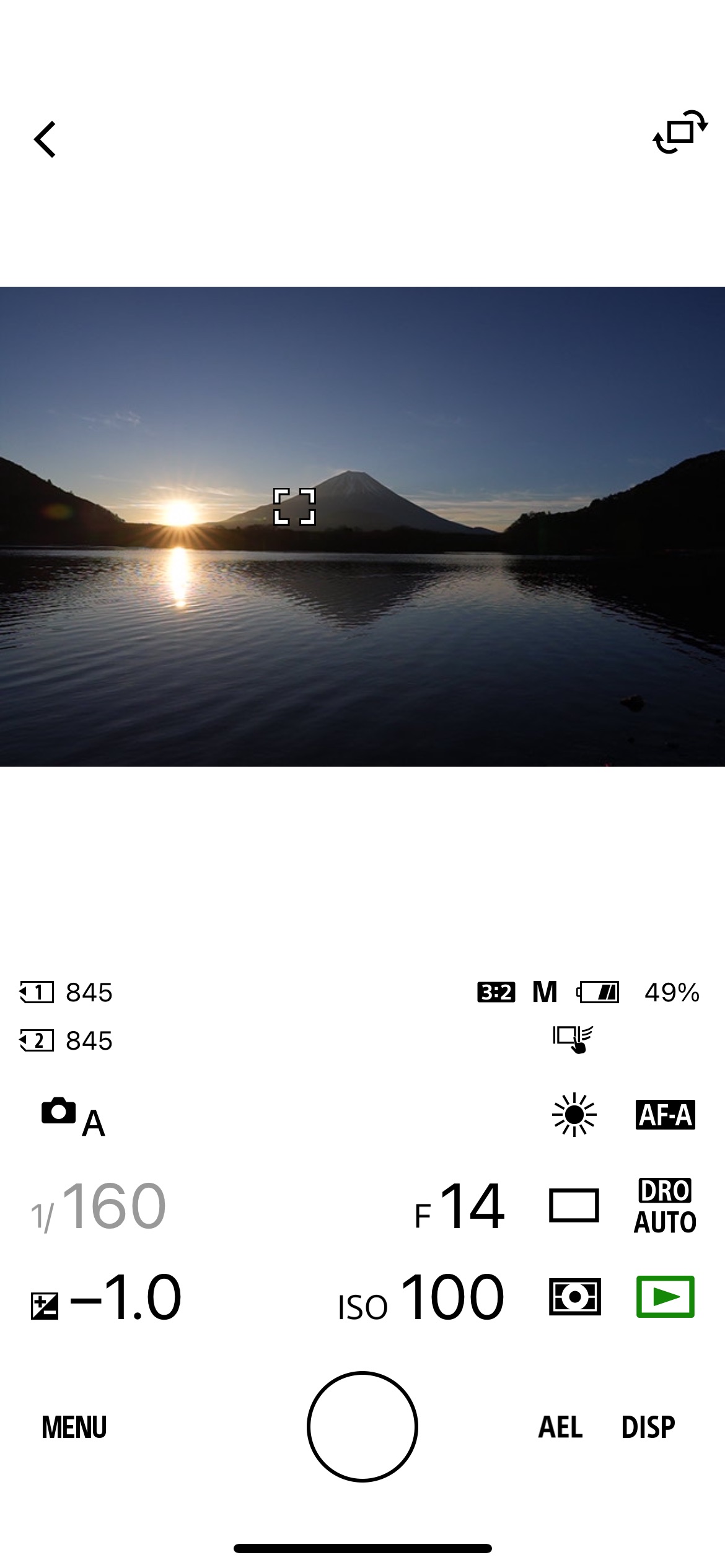Change AF-A focus mode
Image resolution: width=725 pixels, height=1568 pixels.
[665, 1115]
